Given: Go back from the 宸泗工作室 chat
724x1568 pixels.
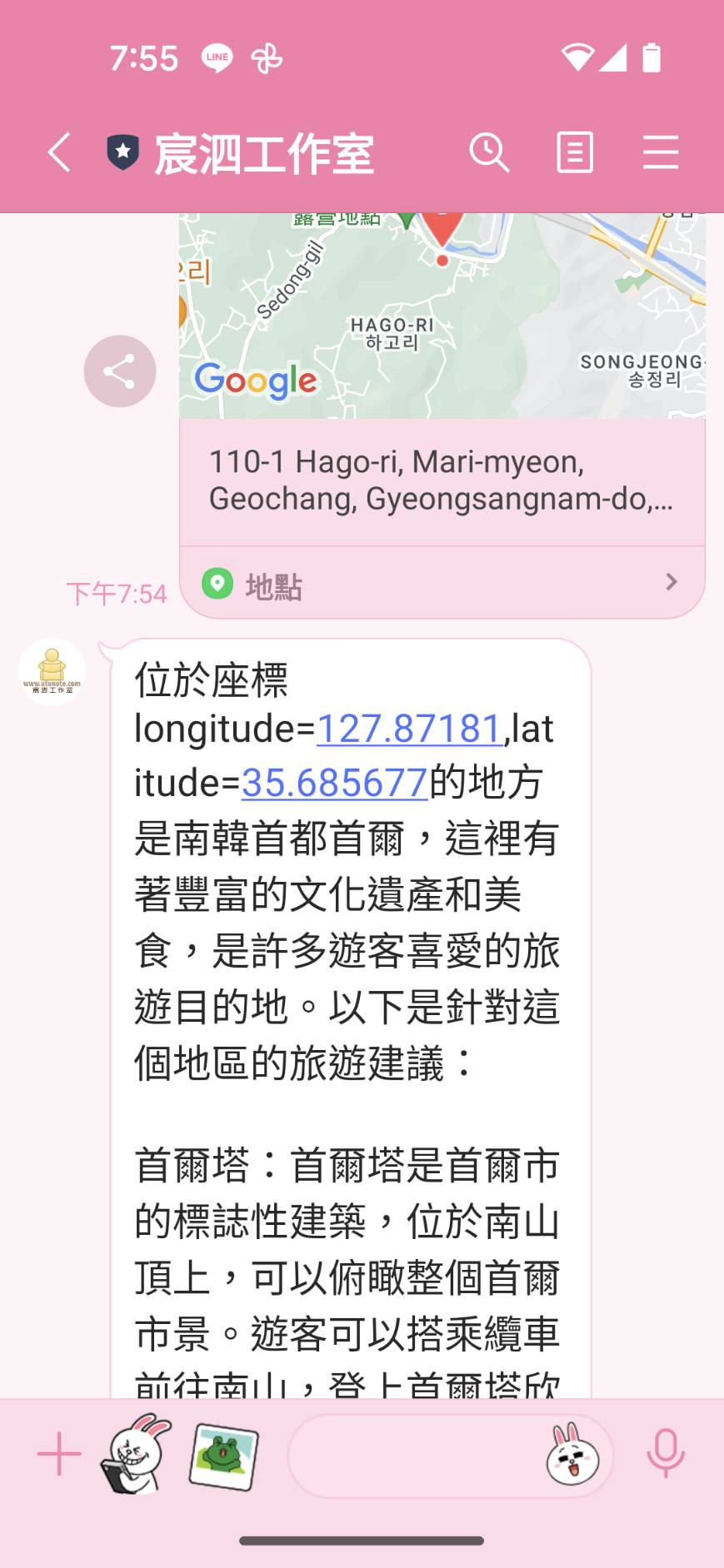Looking at the screenshot, I should click(x=59, y=153).
